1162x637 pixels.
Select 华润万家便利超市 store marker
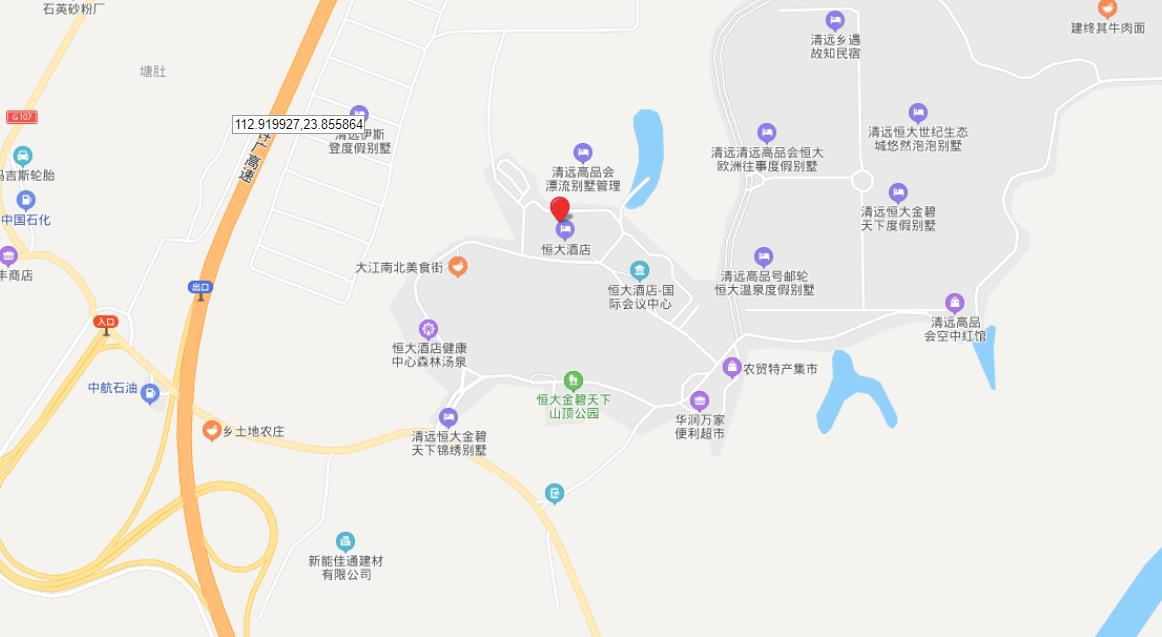click(699, 401)
